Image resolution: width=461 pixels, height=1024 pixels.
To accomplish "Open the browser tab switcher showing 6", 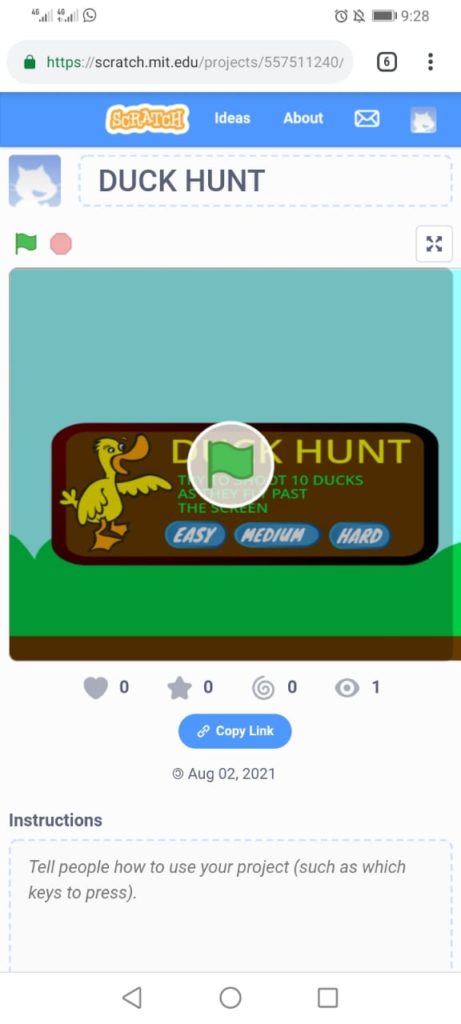I will pos(387,62).
